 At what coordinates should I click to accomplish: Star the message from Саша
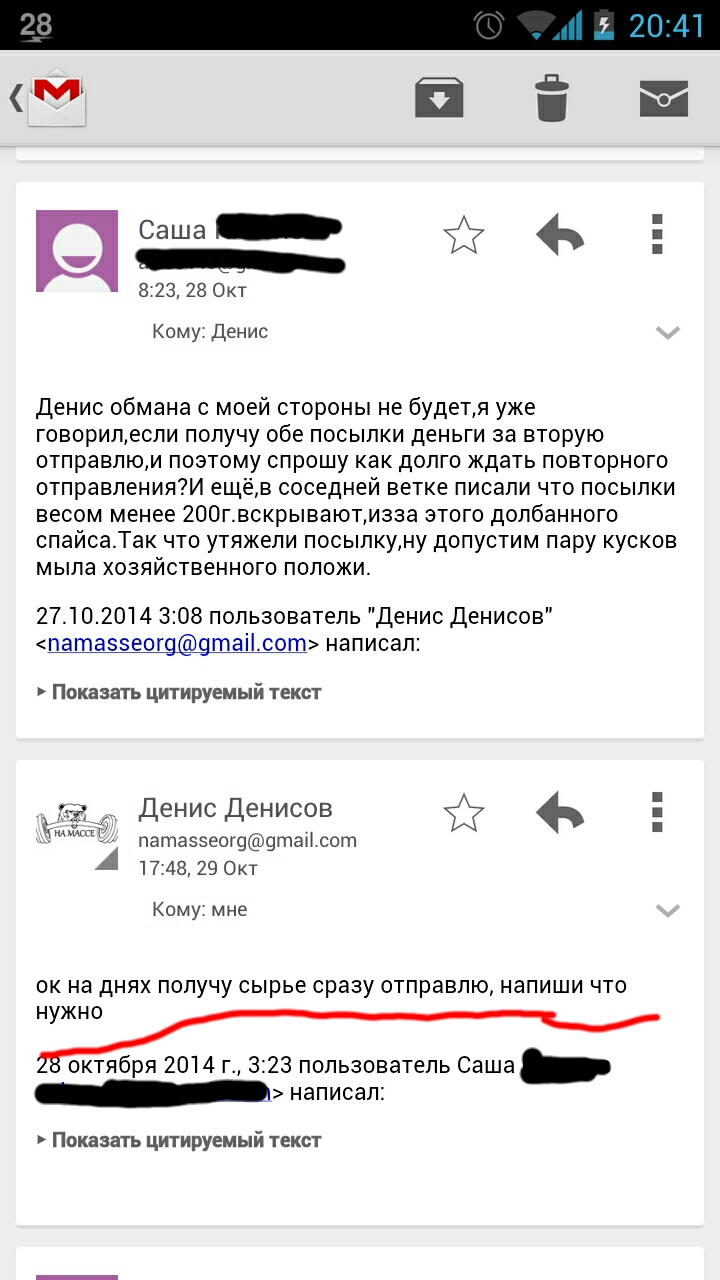pyautogui.click(x=463, y=236)
